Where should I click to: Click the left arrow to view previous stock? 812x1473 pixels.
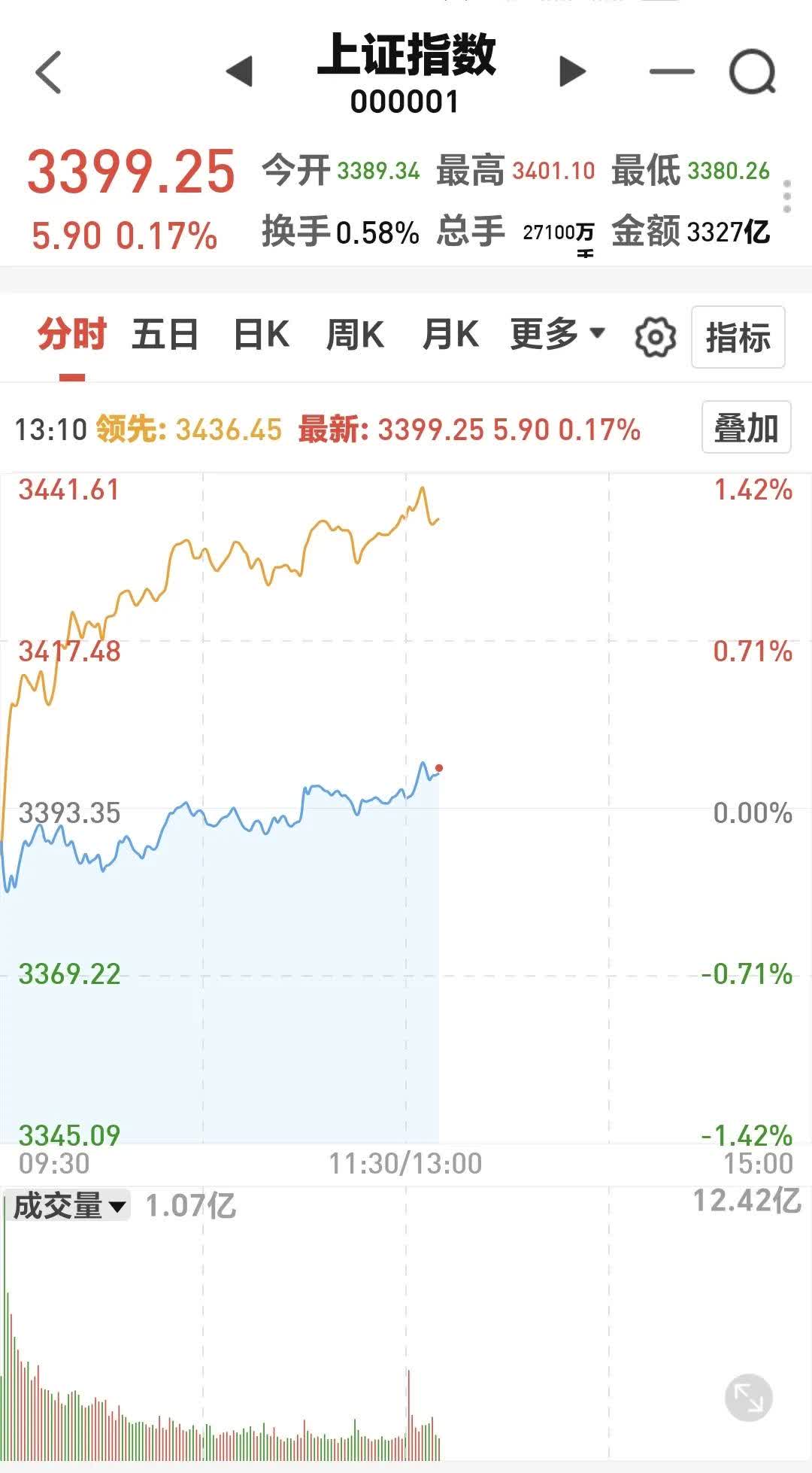[238, 69]
